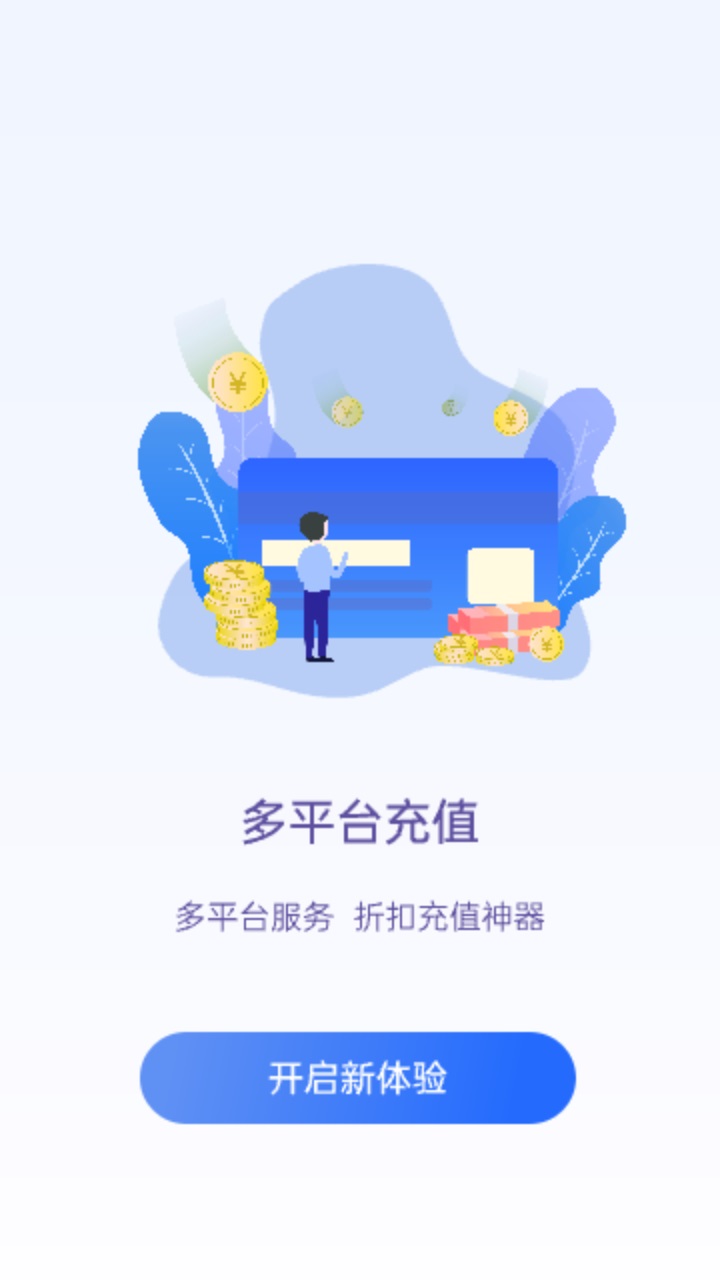Tap the yellow ¥ coin at top left
The image size is (720, 1280).
click(x=236, y=383)
